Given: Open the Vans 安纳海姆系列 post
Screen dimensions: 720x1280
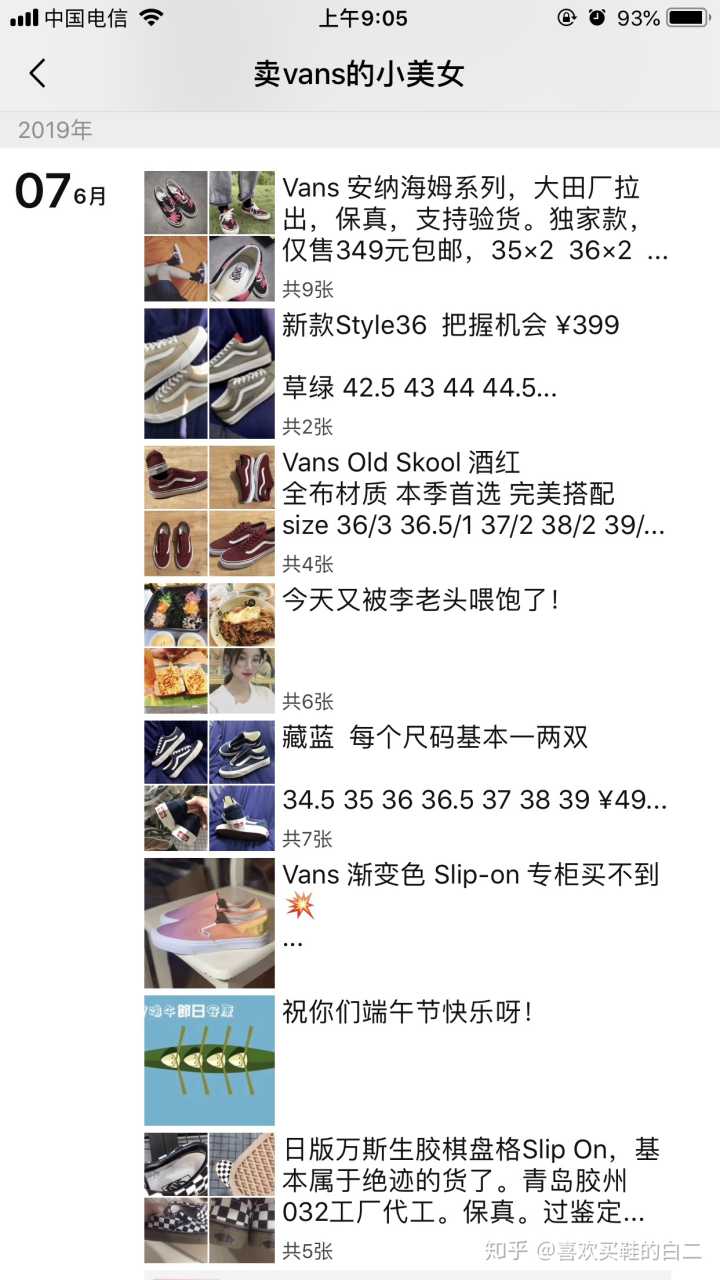Looking at the screenshot, I should [x=474, y=219].
